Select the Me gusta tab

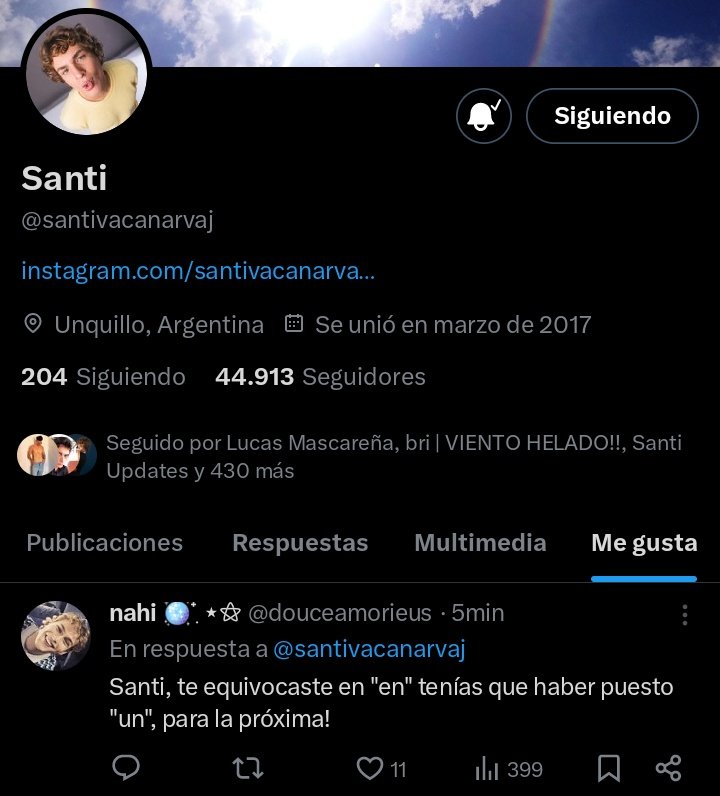point(644,544)
